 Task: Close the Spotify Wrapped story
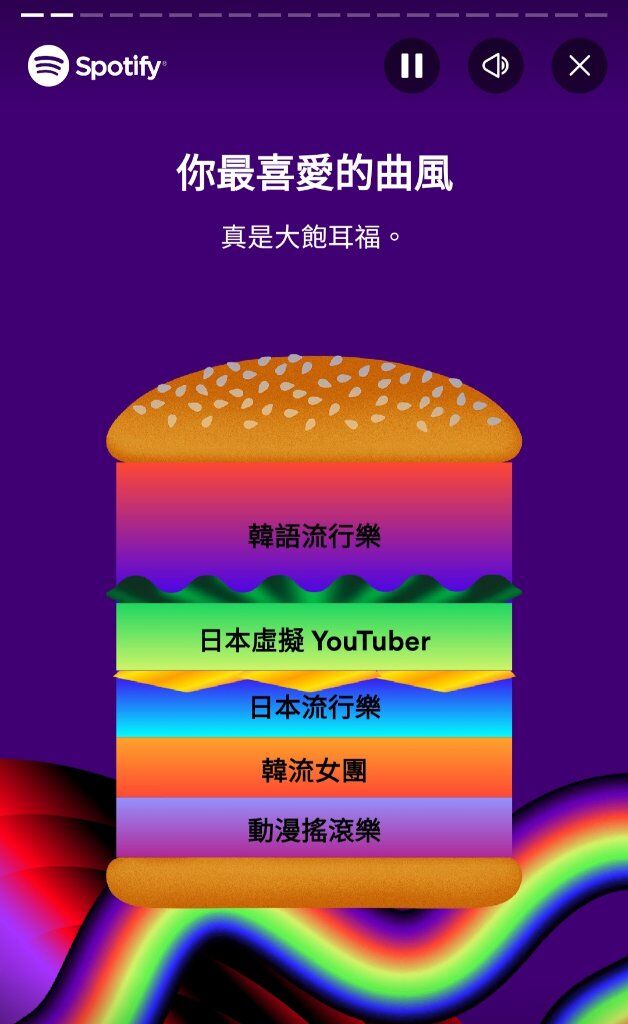pos(579,66)
